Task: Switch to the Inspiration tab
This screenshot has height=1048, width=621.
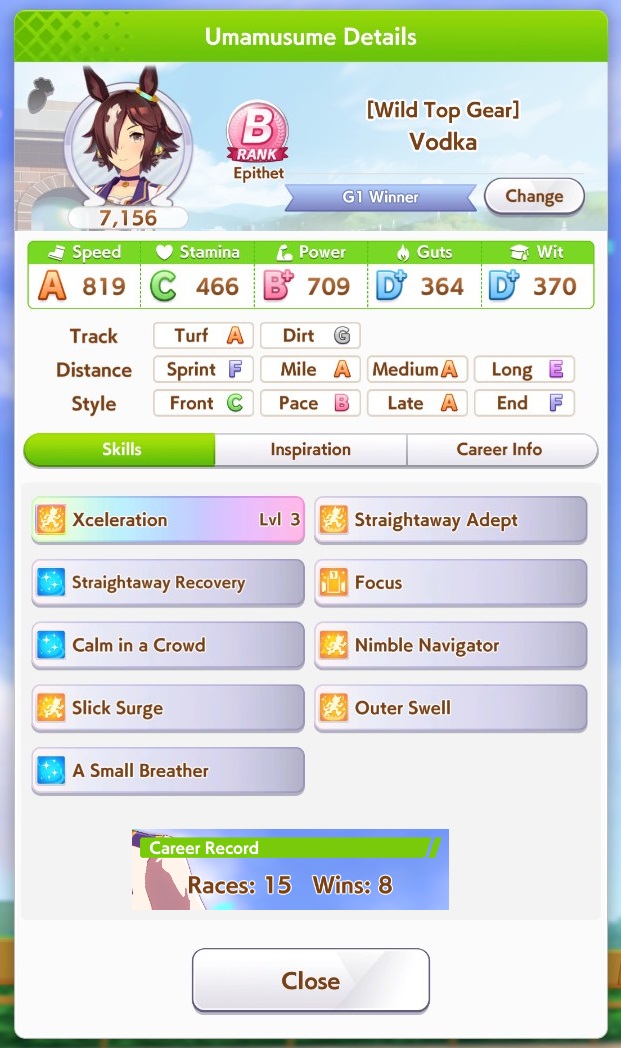Action: tap(311, 449)
